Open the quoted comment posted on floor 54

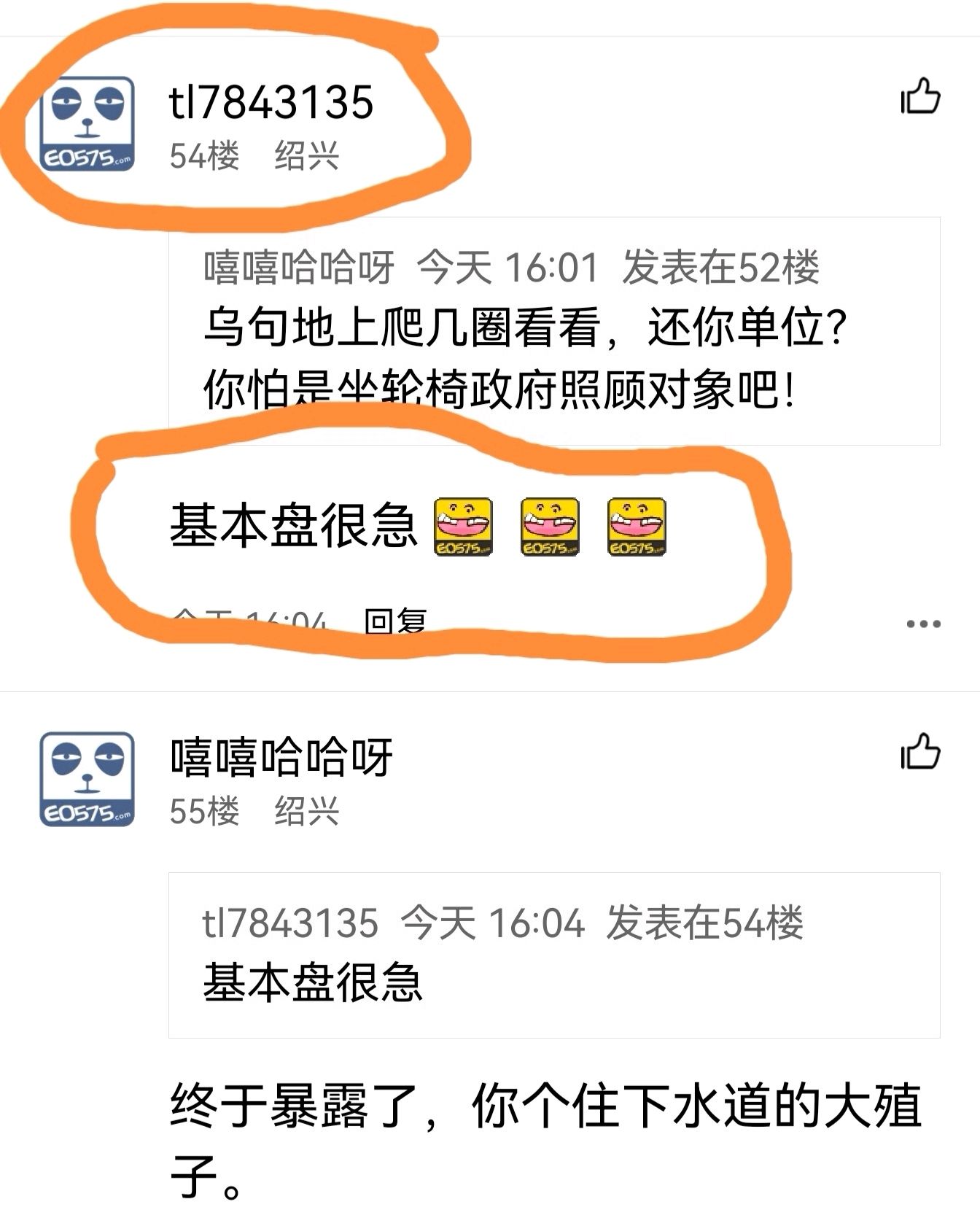point(554,954)
